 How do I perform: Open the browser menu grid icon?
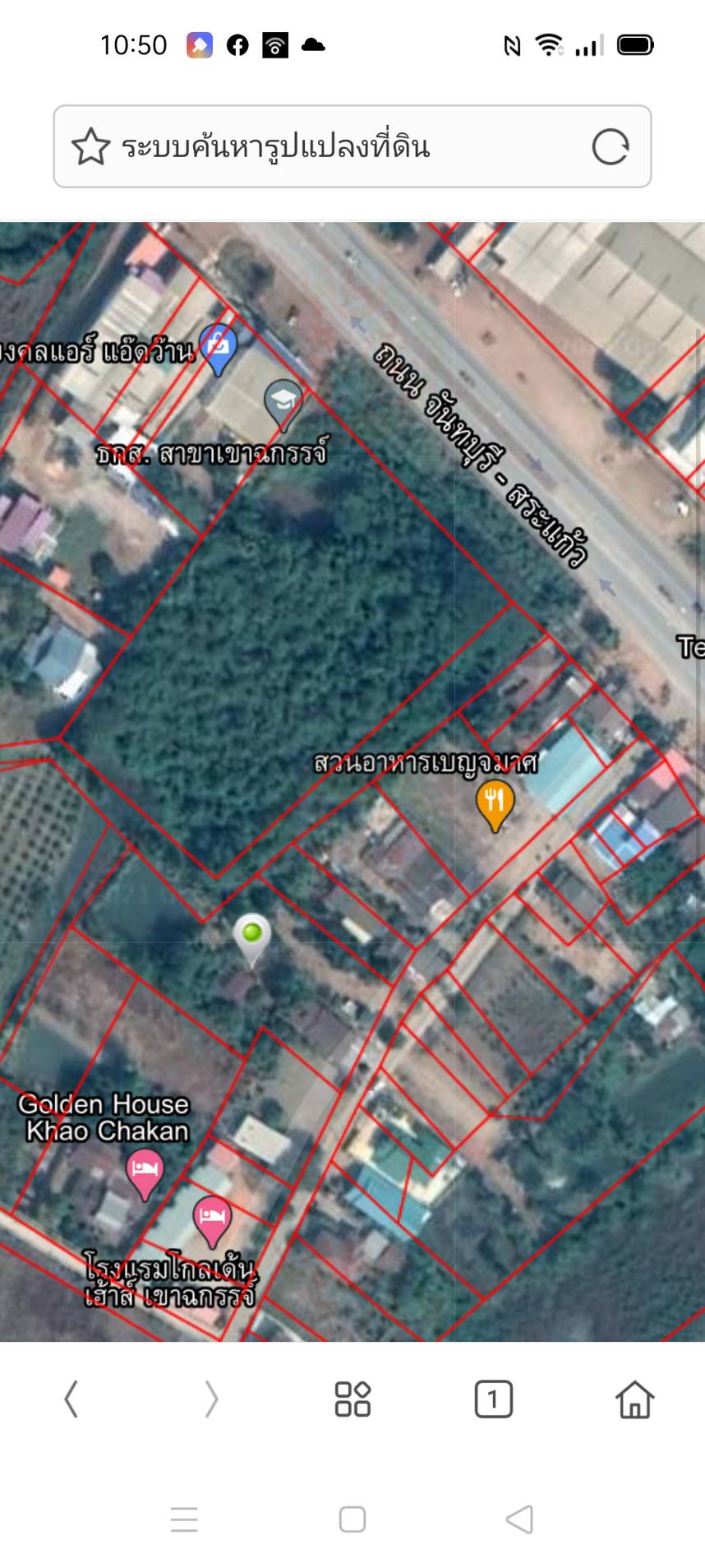click(x=352, y=1399)
